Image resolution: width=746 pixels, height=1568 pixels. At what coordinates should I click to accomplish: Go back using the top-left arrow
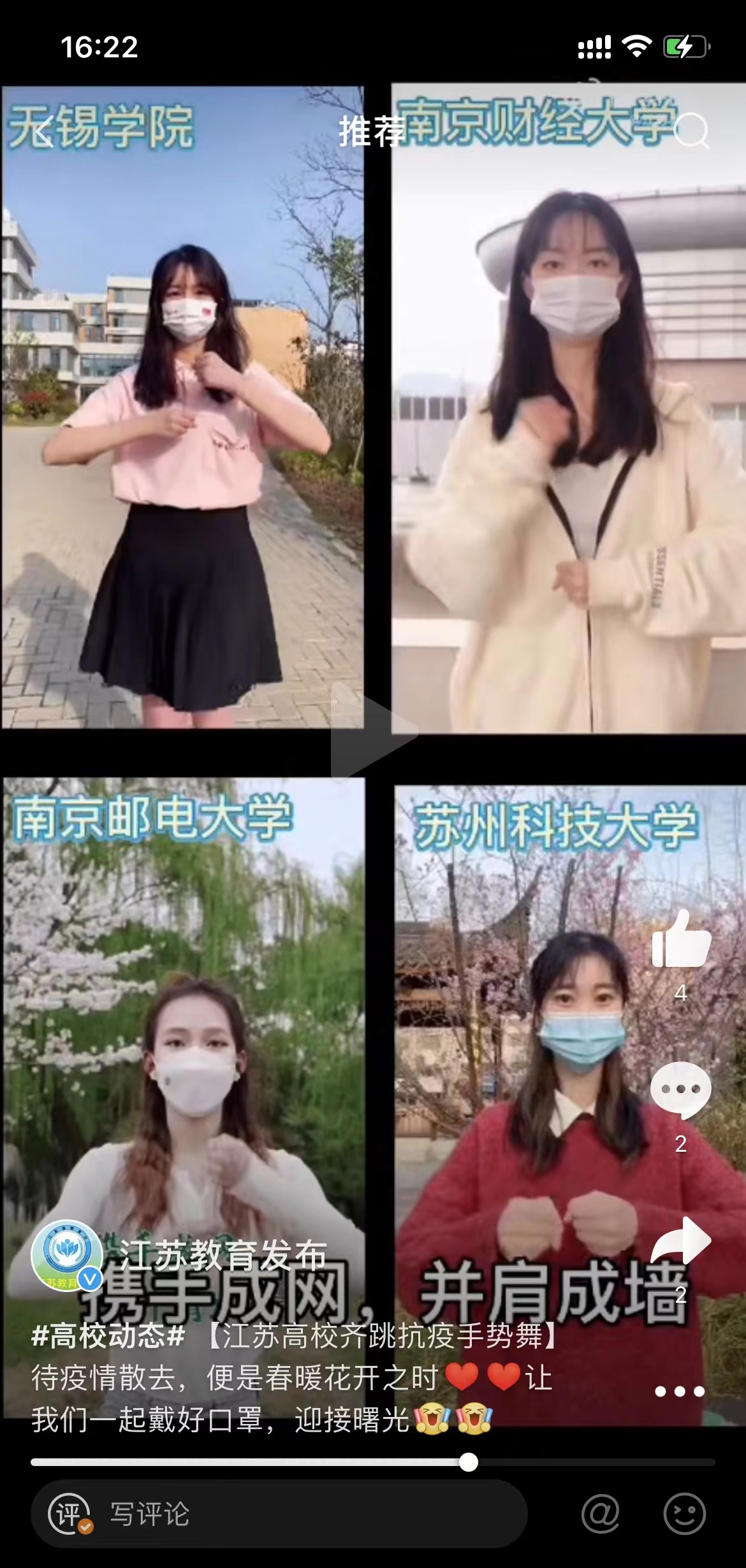point(42,131)
